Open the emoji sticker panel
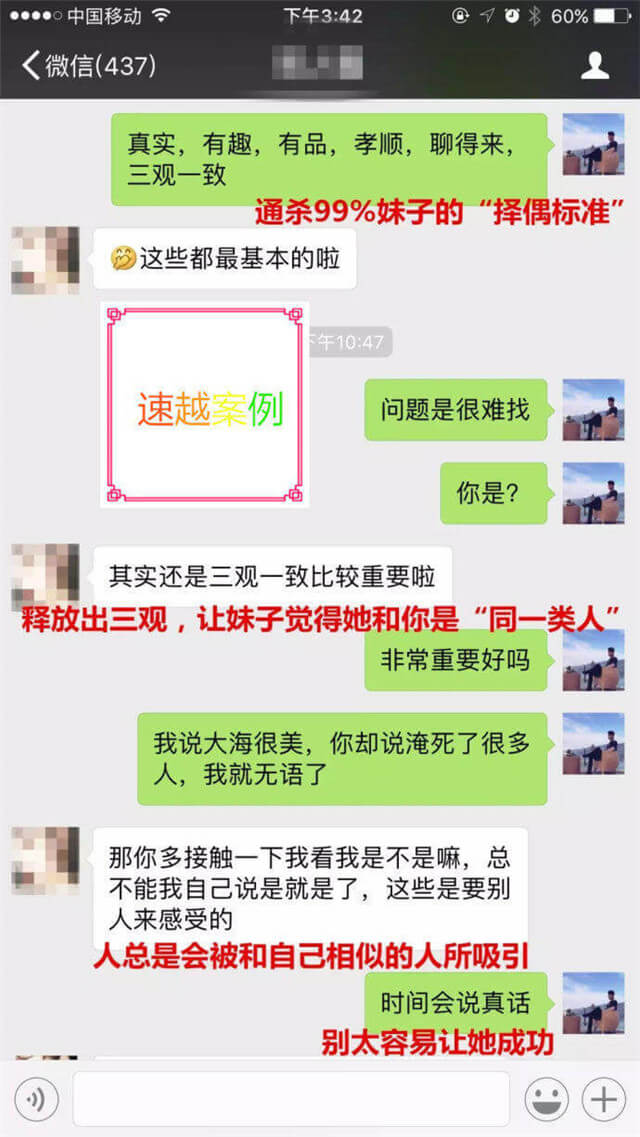The width and height of the screenshot is (640, 1137). [x=546, y=1100]
